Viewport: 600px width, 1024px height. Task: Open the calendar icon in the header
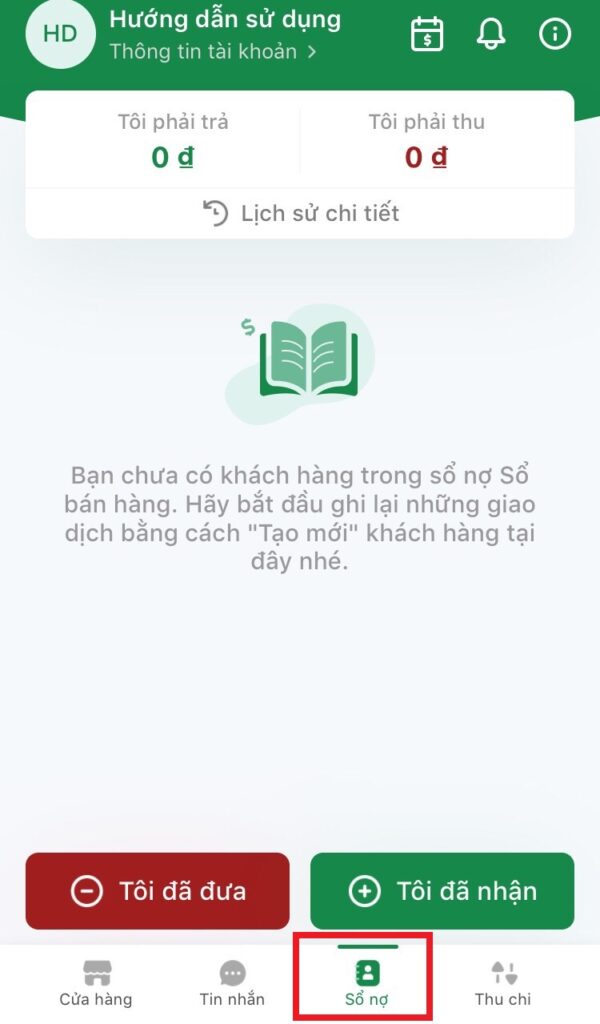click(x=428, y=34)
